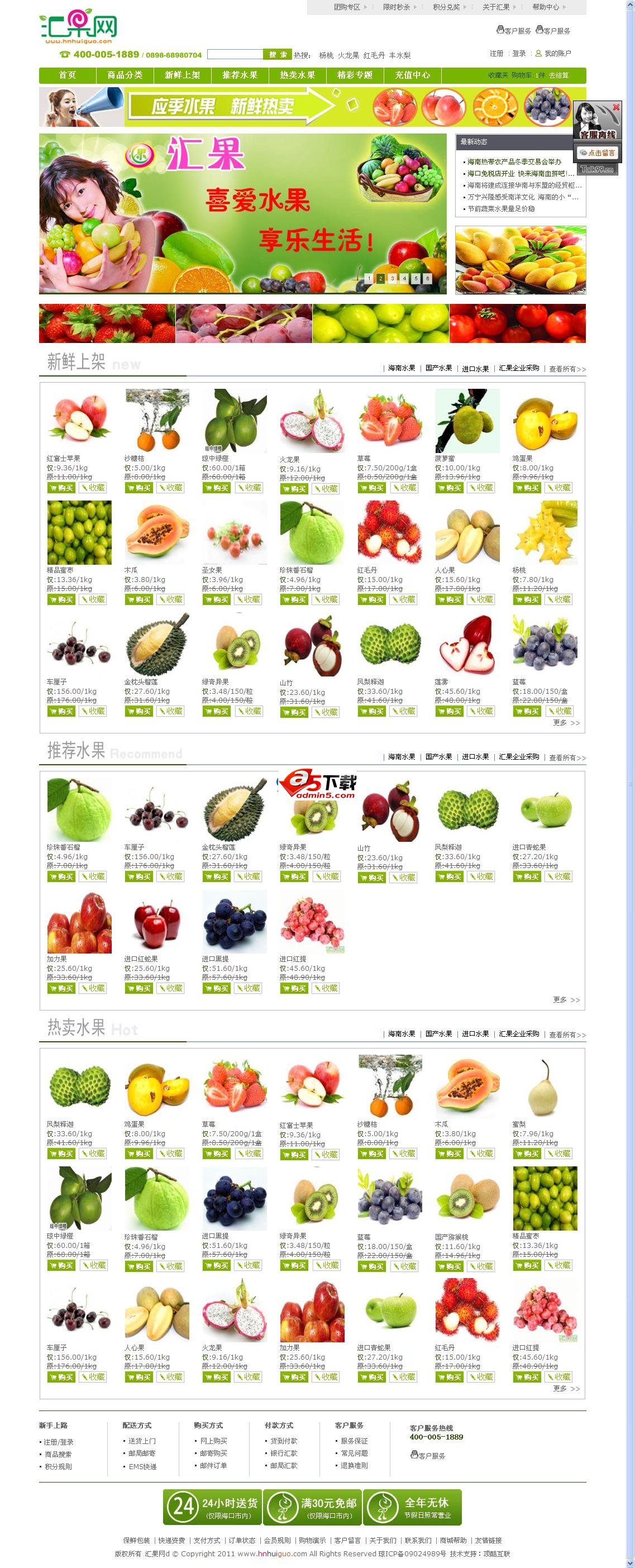Open 更多 link under 热卖水果 list
Image resolution: width=635 pixels, height=1568 pixels.
566,1389
